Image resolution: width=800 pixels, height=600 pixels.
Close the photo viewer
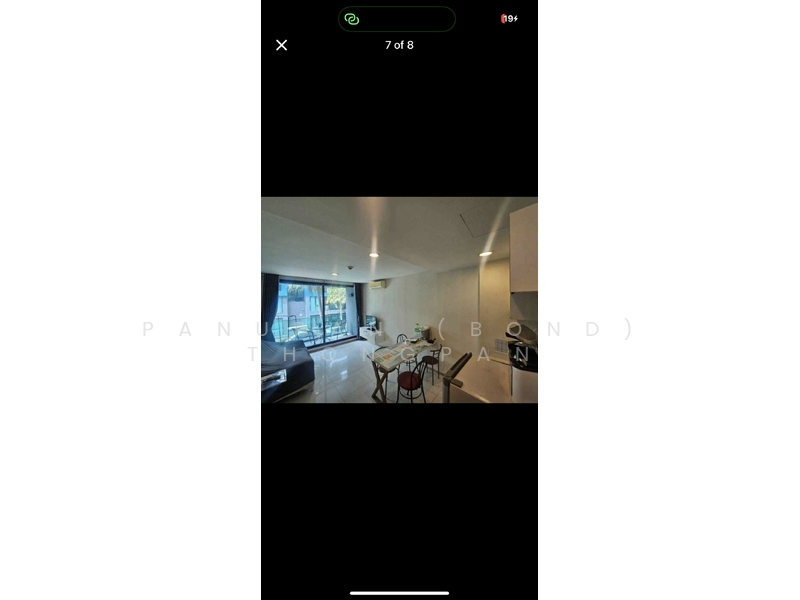click(x=282, y=45)
